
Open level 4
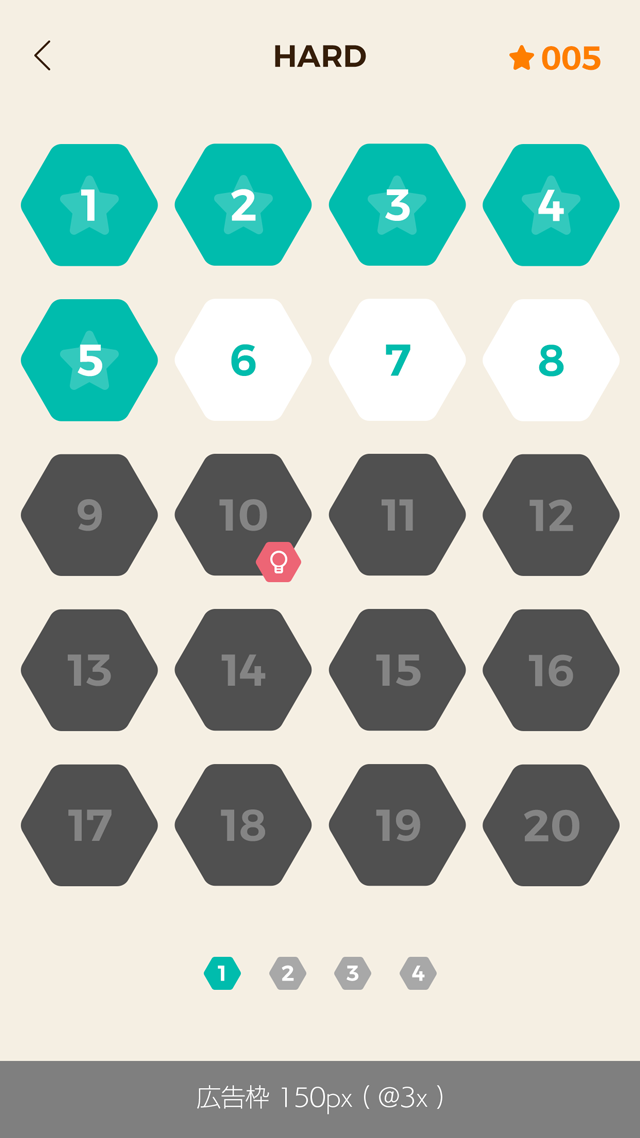pyautogui.click(x=551, y=205)
